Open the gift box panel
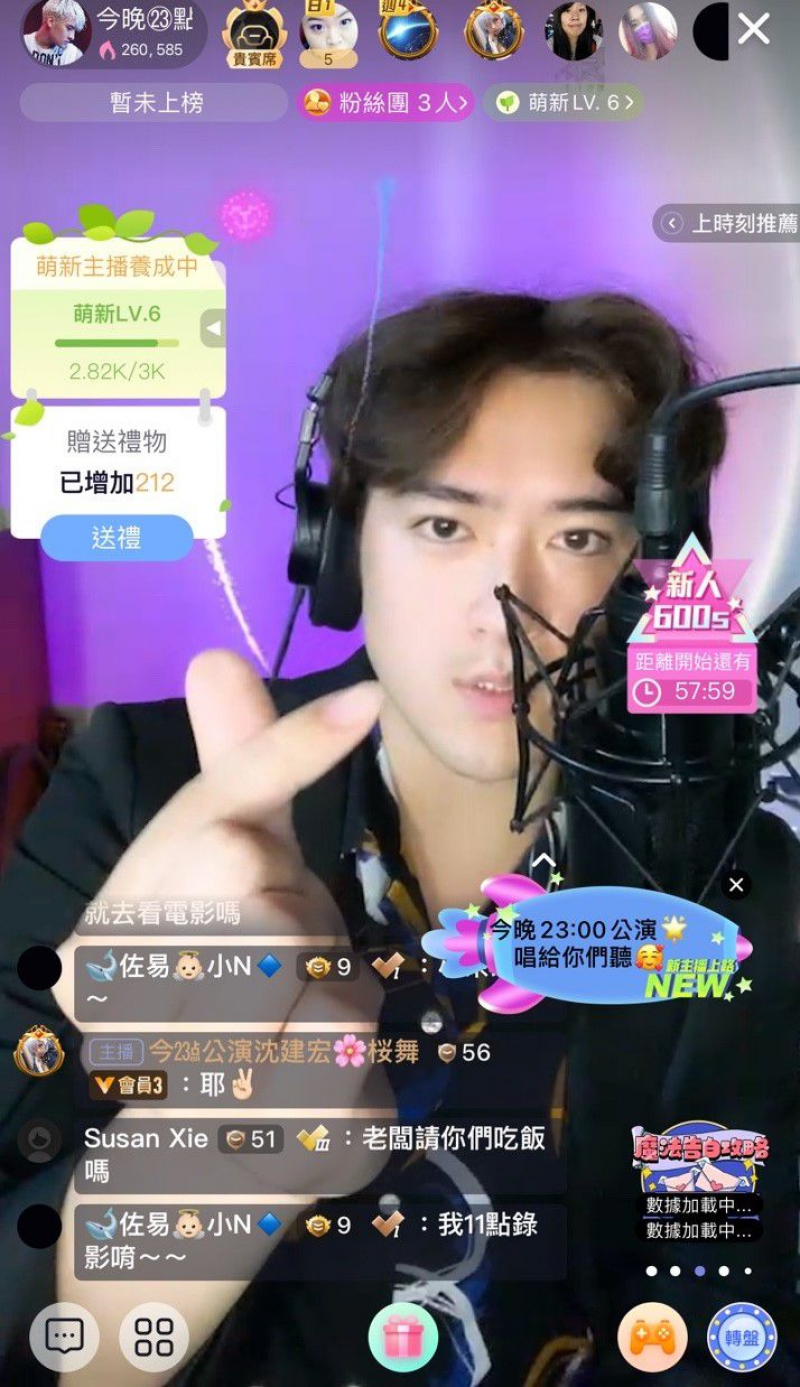 (403, 1337)
